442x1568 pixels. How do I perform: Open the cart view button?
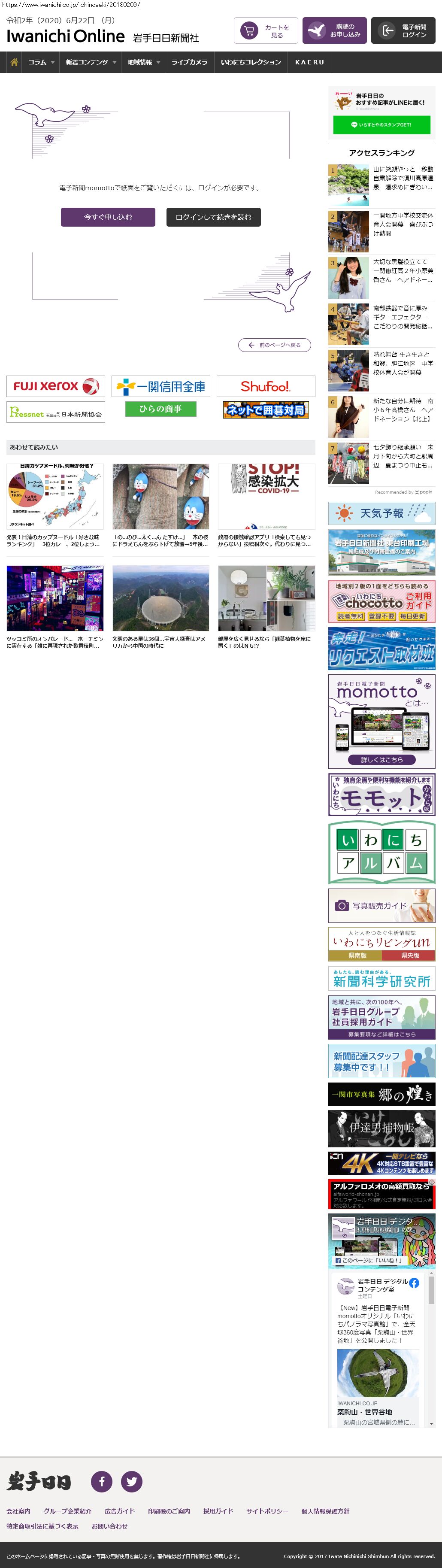266,30
